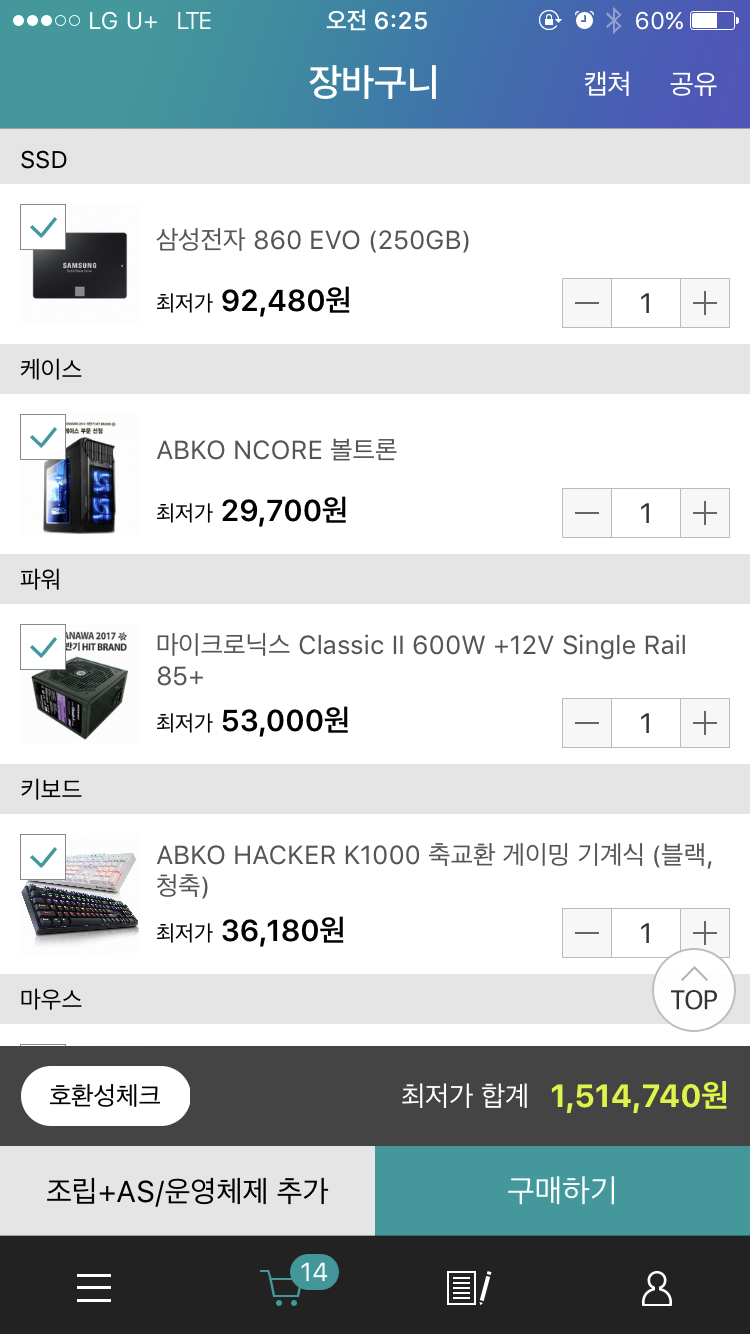
Task: Decrease quantity of ABKO HACKER K1000
Action: (587, 933)
